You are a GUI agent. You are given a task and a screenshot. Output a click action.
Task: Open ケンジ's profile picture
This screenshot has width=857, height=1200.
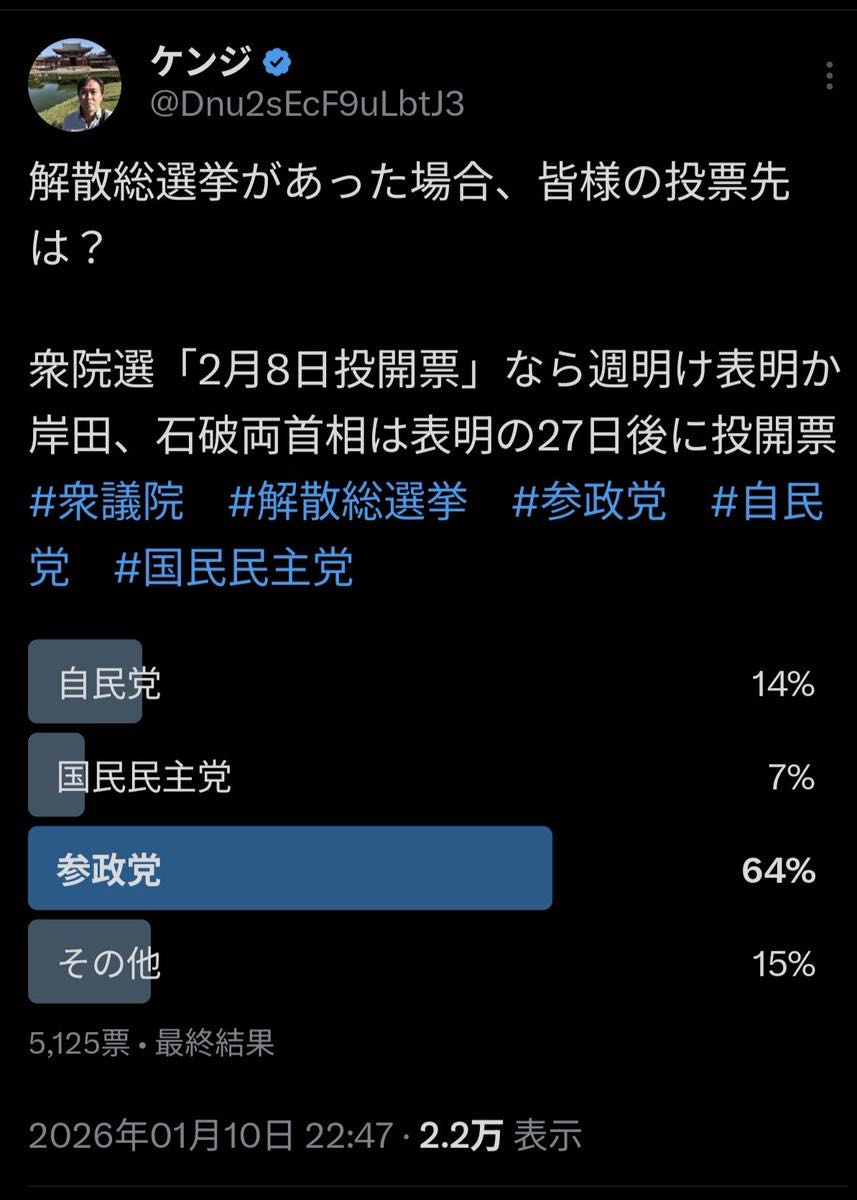pyautogui.click(x=74, y=85)
